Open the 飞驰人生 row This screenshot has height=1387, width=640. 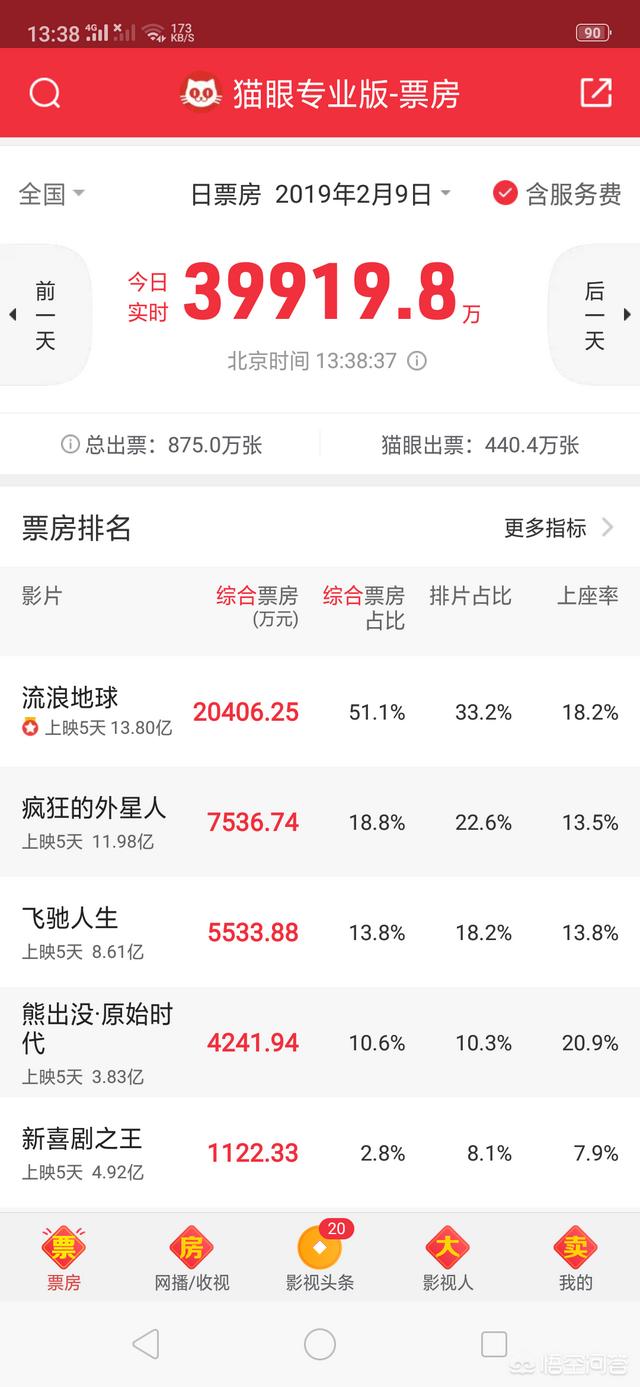click(x=320, y=932)
